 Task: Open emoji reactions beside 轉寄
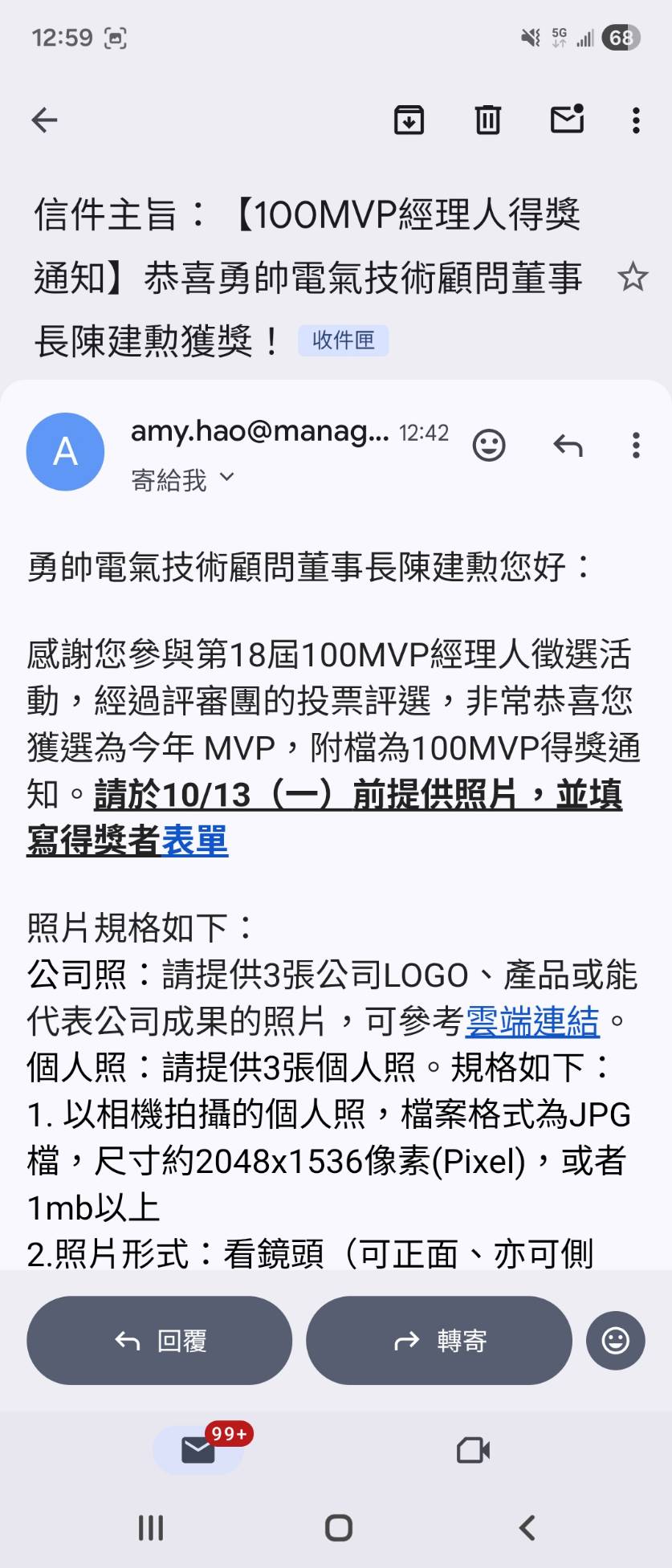pos(615,1340)
